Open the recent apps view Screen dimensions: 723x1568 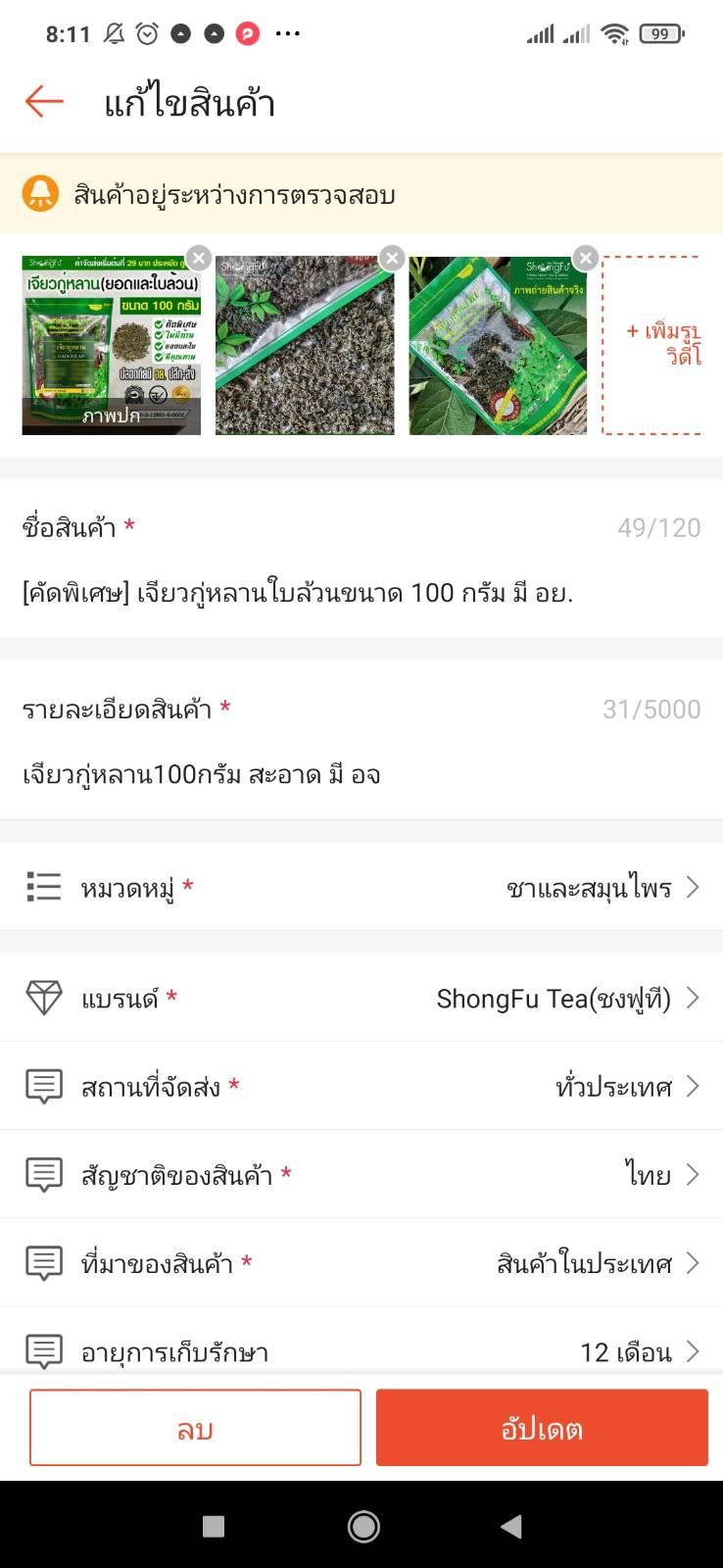[213, 1526]
